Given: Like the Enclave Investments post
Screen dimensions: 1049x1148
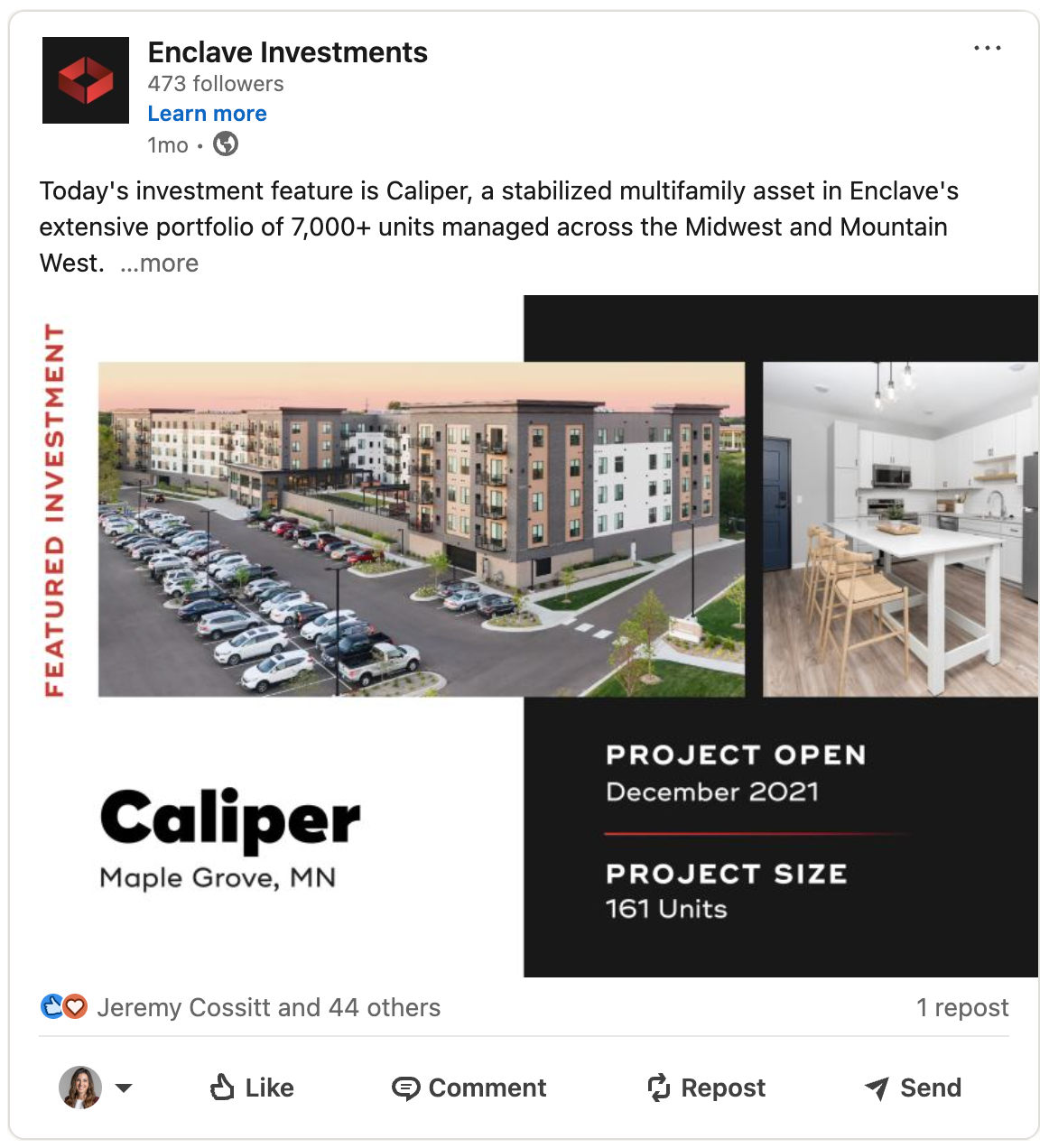Looking at the screenshot, I should (x=252, y=1088).
